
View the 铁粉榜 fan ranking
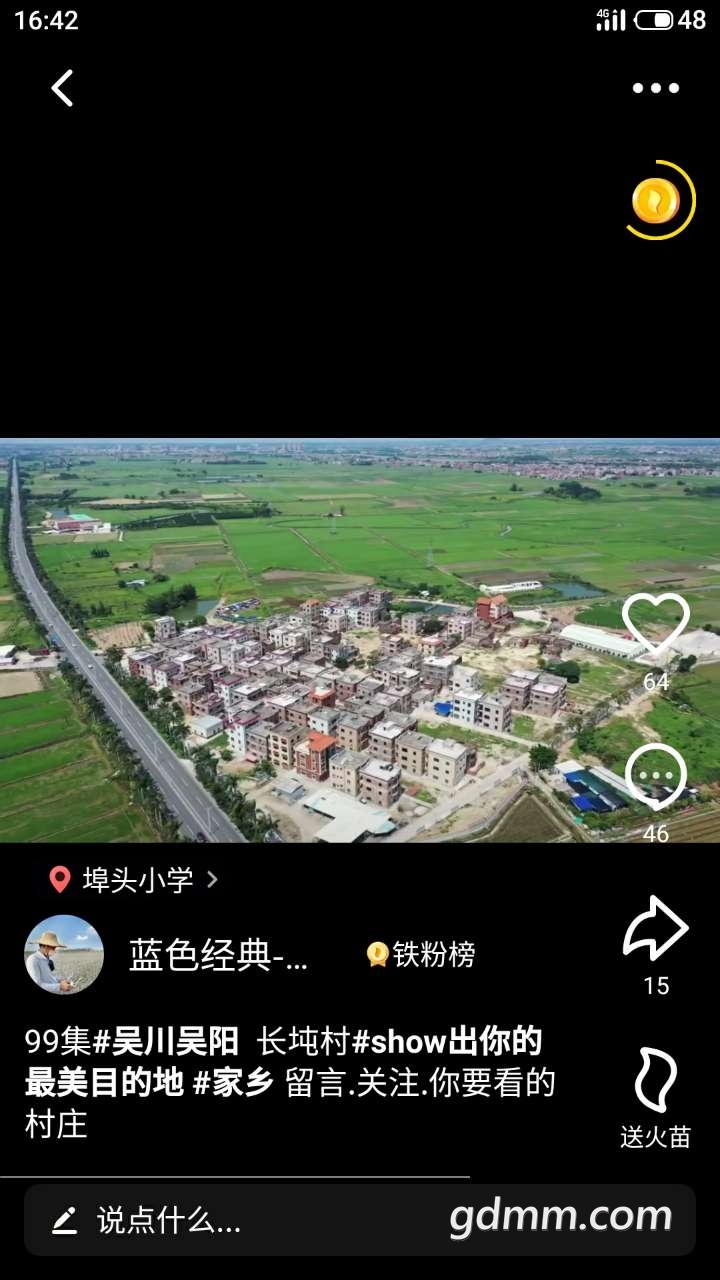pyautogui.click(x=421, y=955)
